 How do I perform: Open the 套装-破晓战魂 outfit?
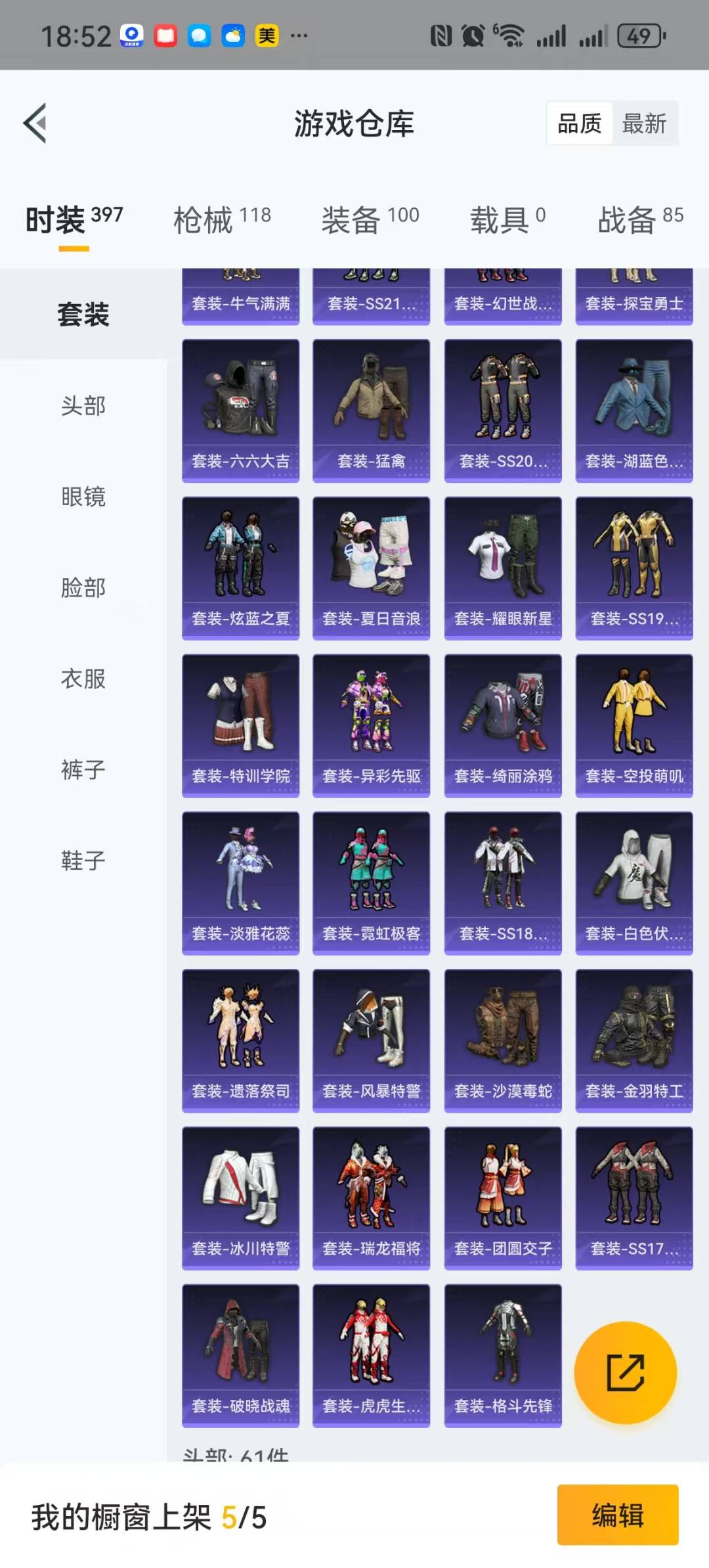tap(240, 1355)
